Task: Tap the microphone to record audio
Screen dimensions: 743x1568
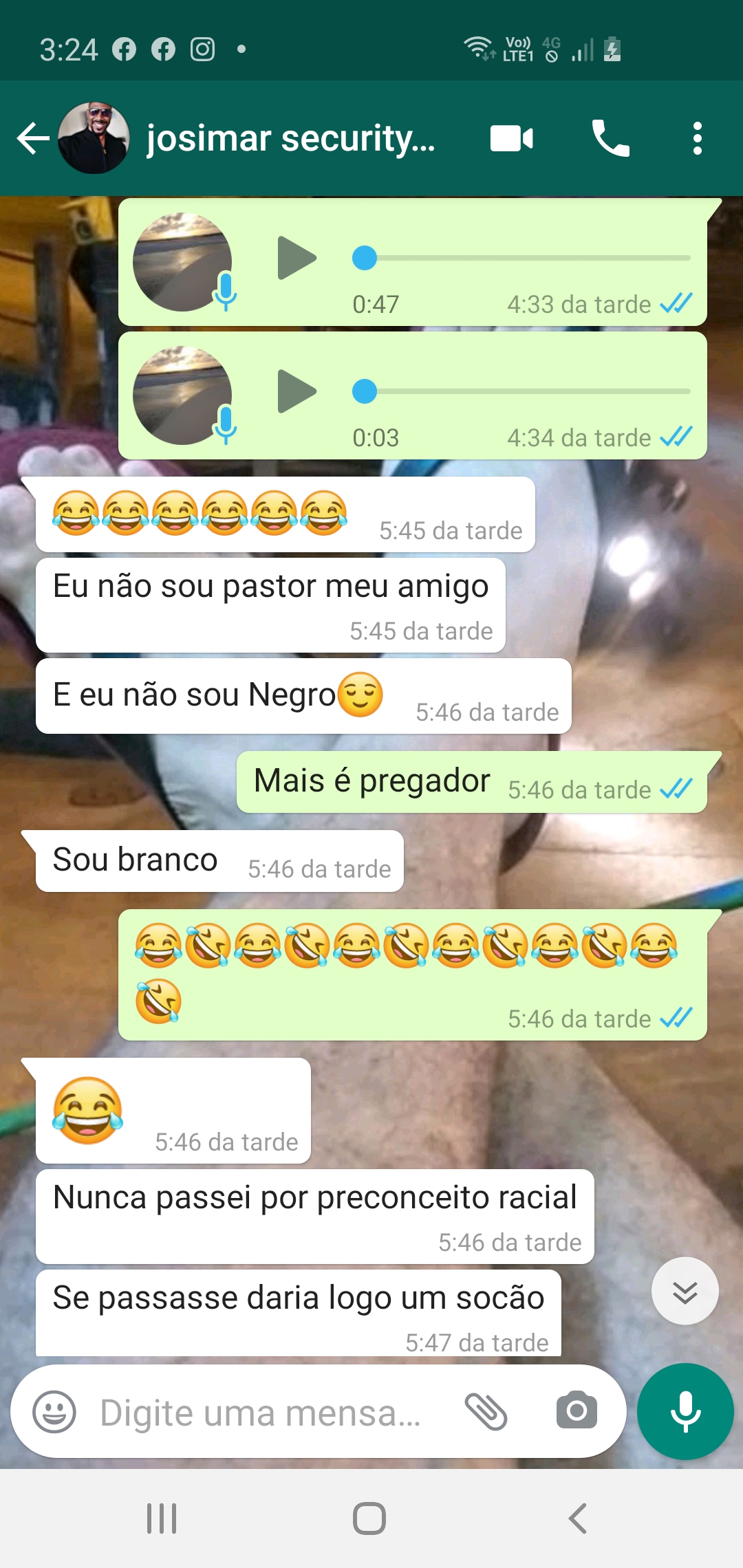Action: click(685, 1411)
